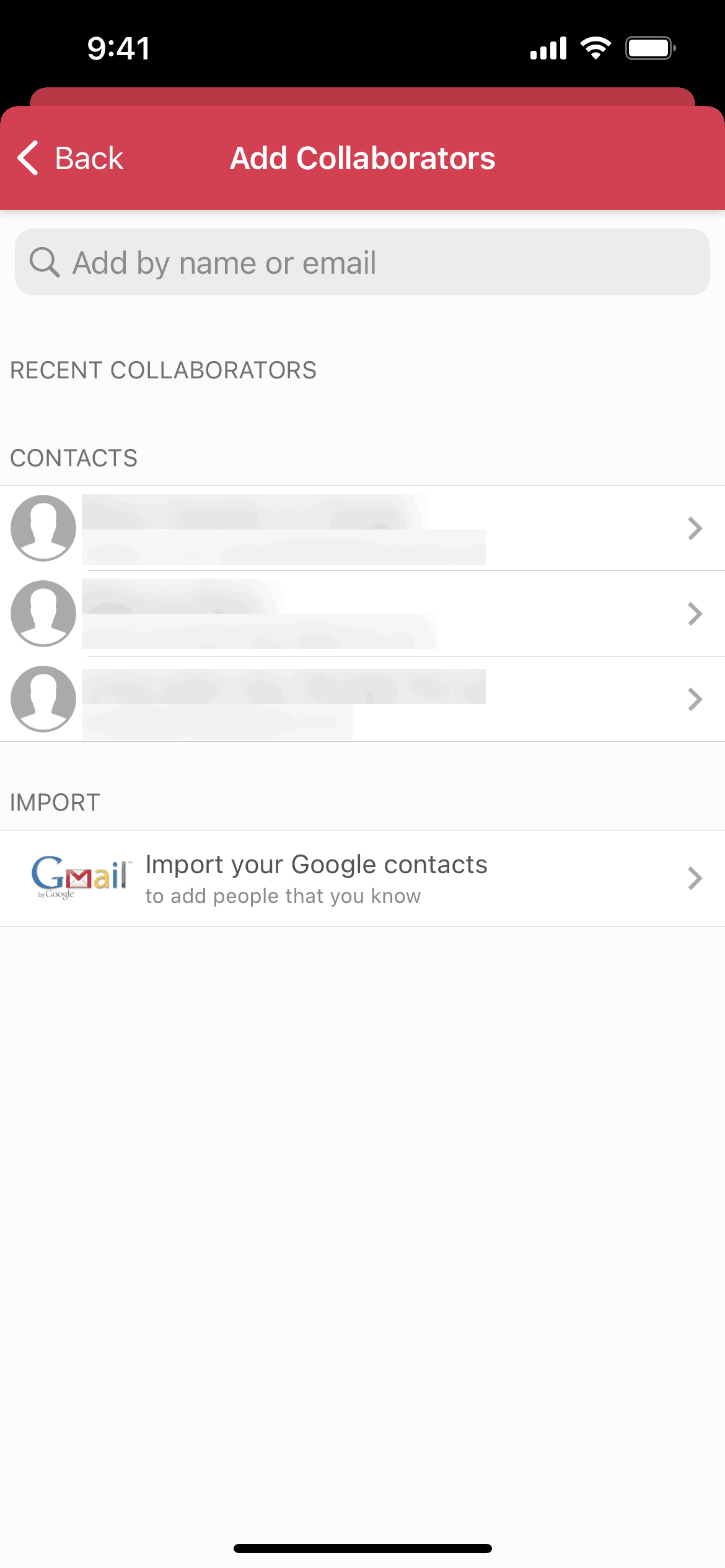Select the third contact in the list
Viewport: 725px width, 1568px height.
362,699
